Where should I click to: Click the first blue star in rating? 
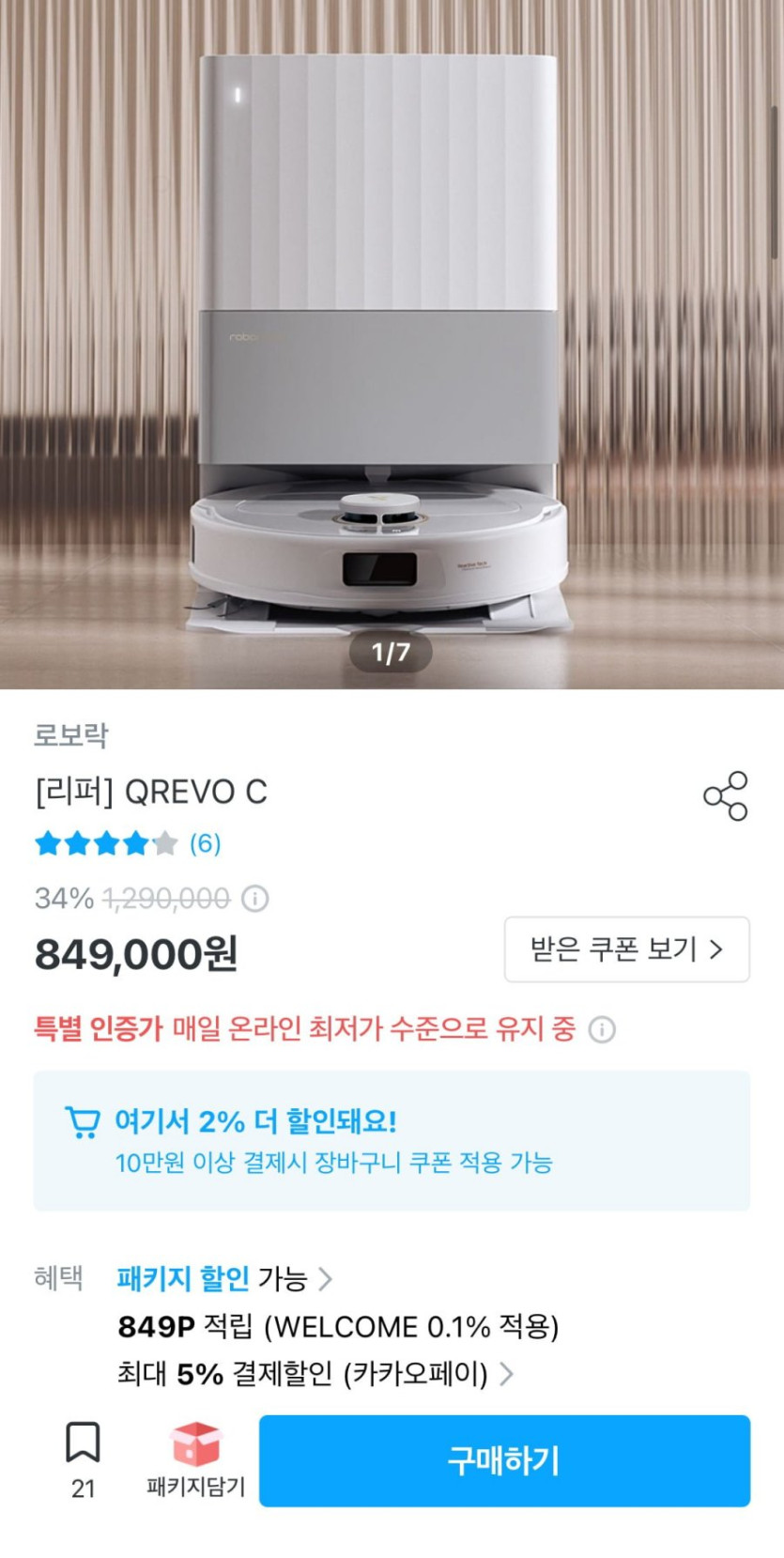coord(48,843)
